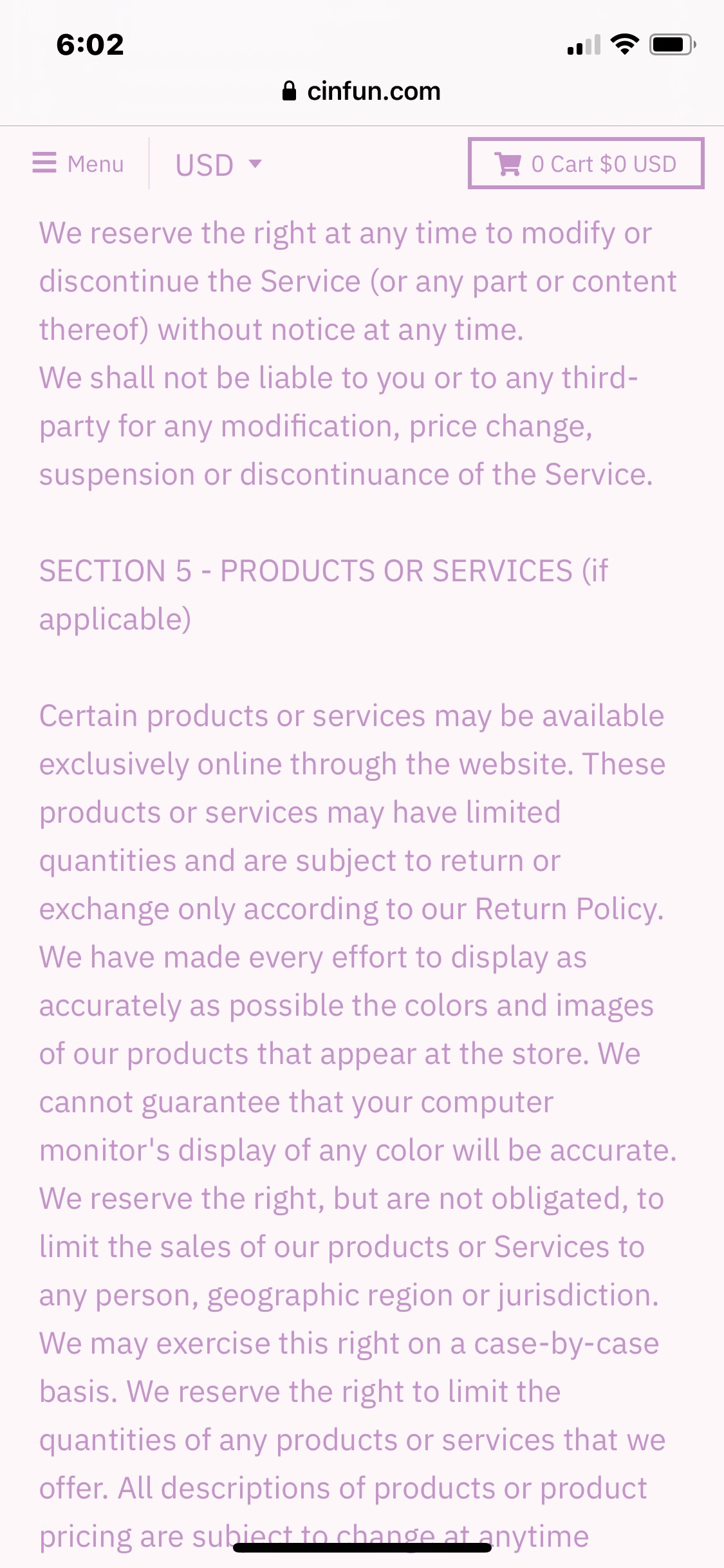Open the shopping cart

pos(586,163)
